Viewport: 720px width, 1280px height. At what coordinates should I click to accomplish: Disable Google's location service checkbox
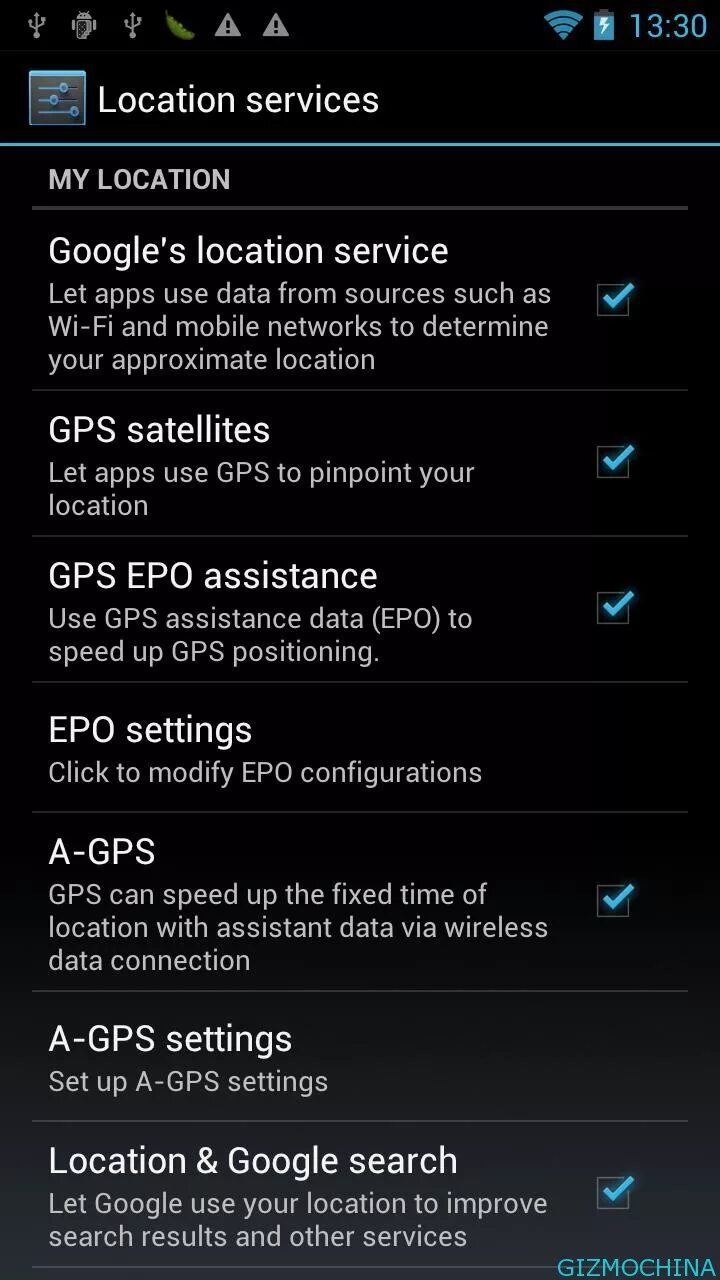pyautogui.click(x=613, y=298)
